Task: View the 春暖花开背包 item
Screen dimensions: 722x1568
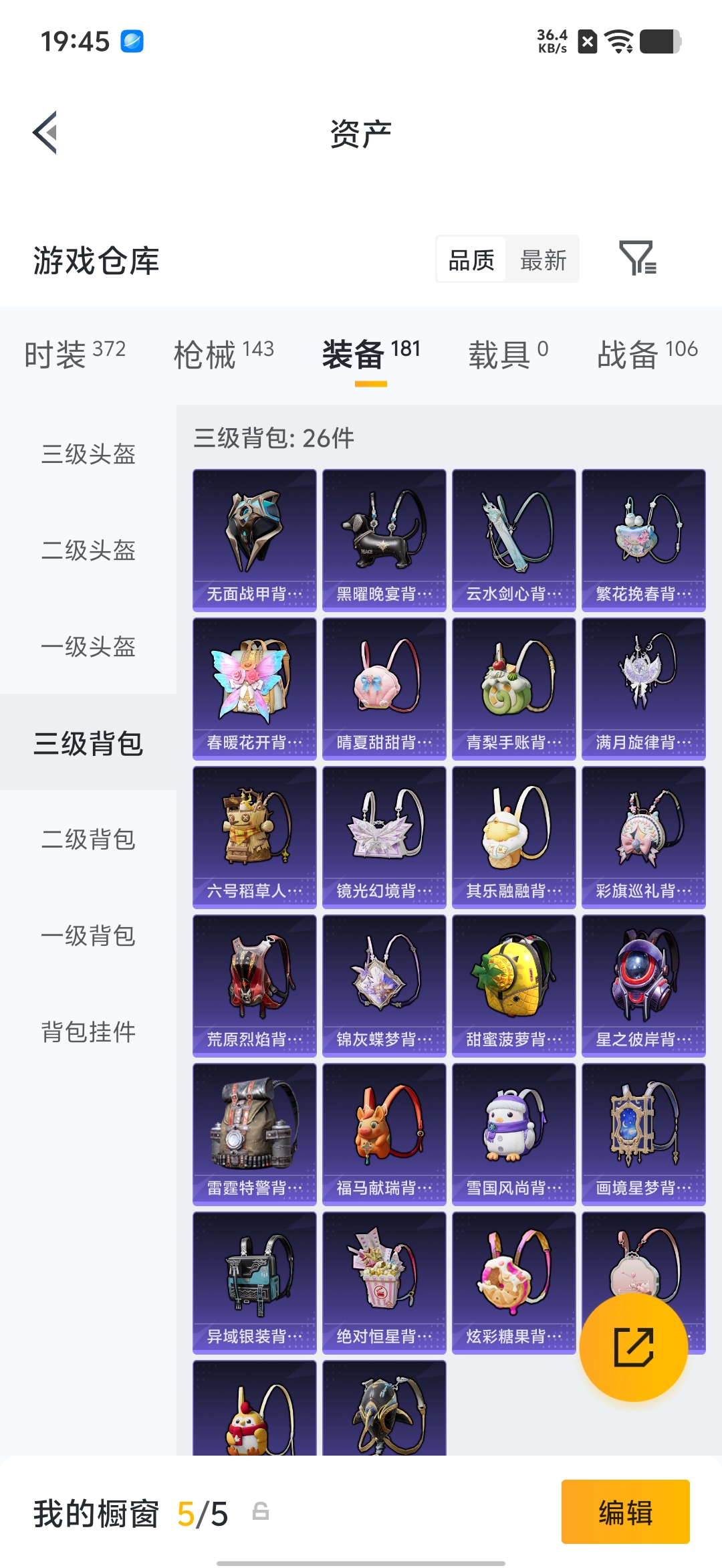Action: [x=255, y=689]
